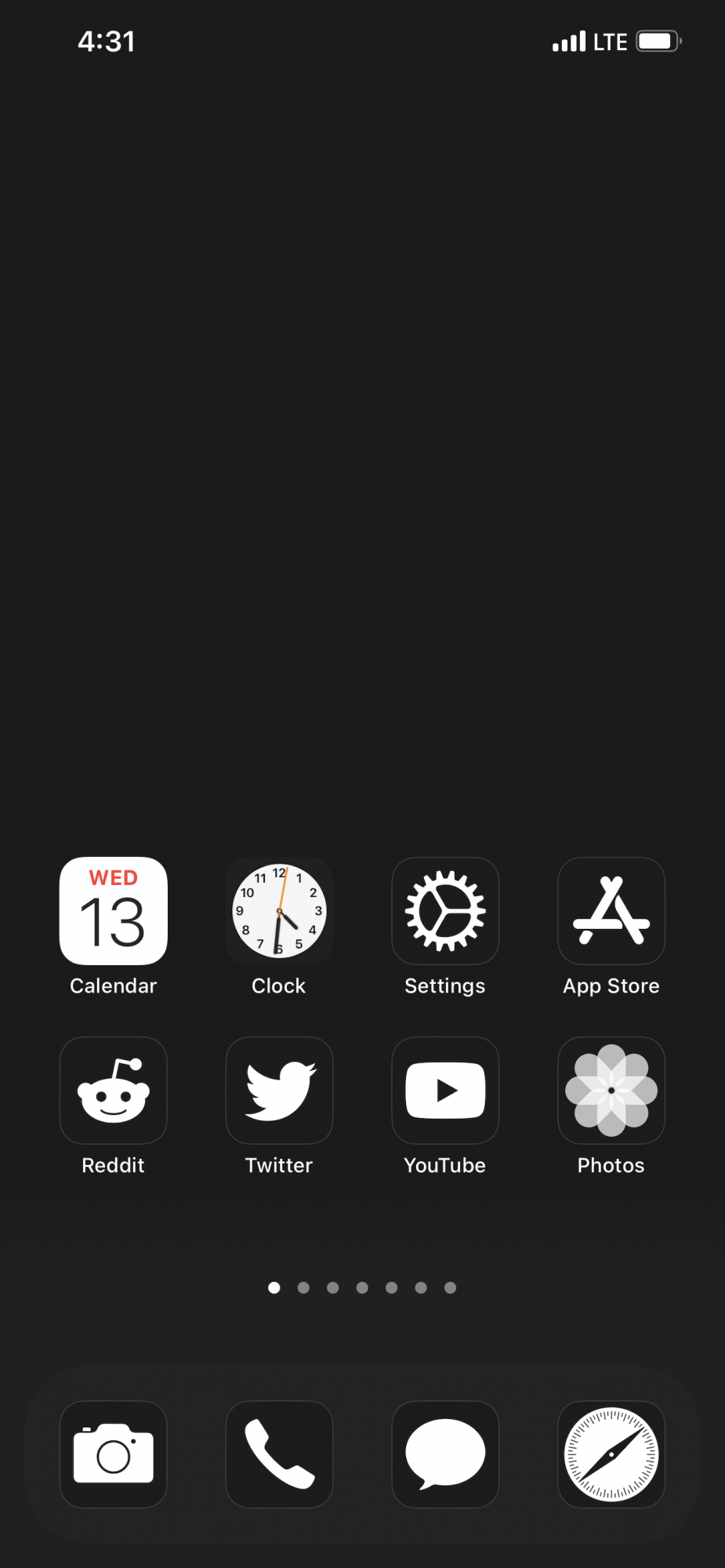The height and width of the screenshot is (1568, 725).
Task: Open the App Store
Action: coord(611,911)
